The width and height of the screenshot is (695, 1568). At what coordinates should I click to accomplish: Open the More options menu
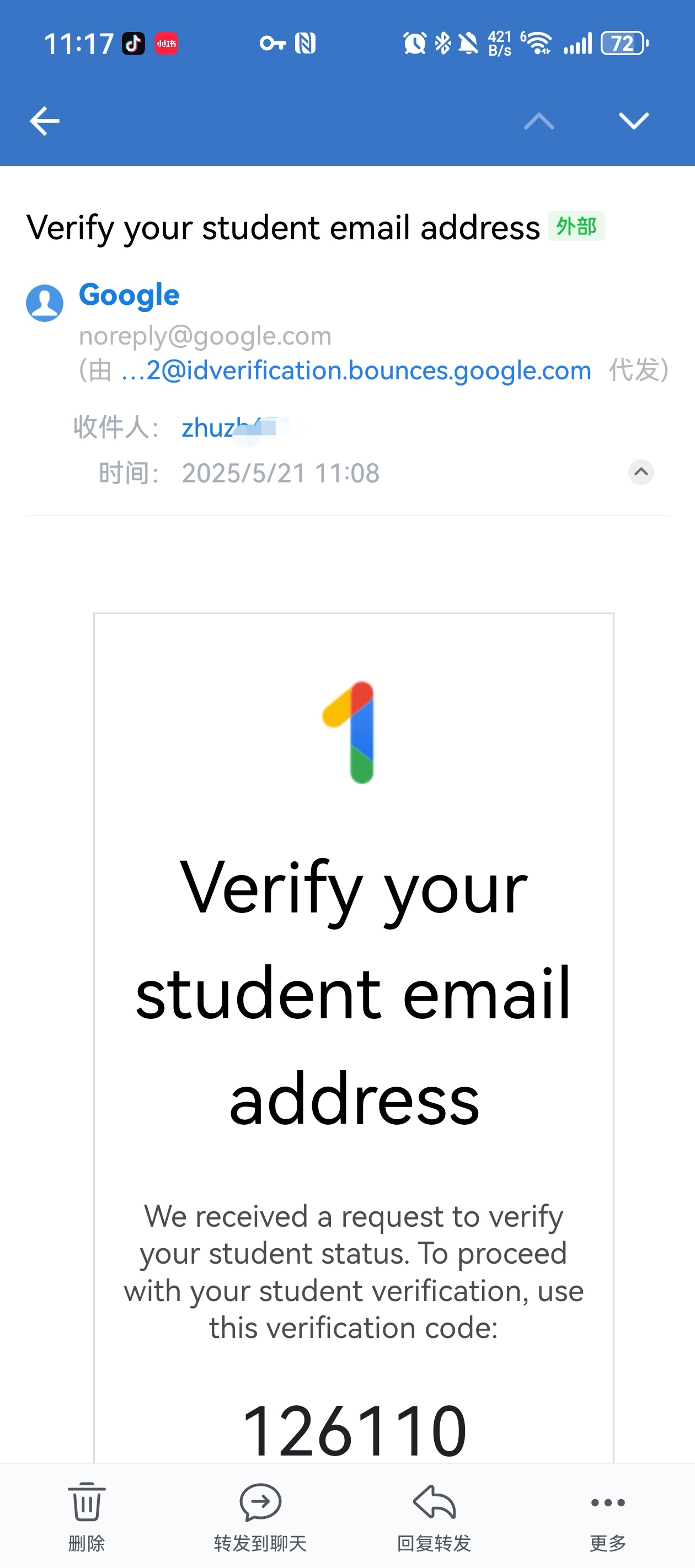[x=607, y=1515]
